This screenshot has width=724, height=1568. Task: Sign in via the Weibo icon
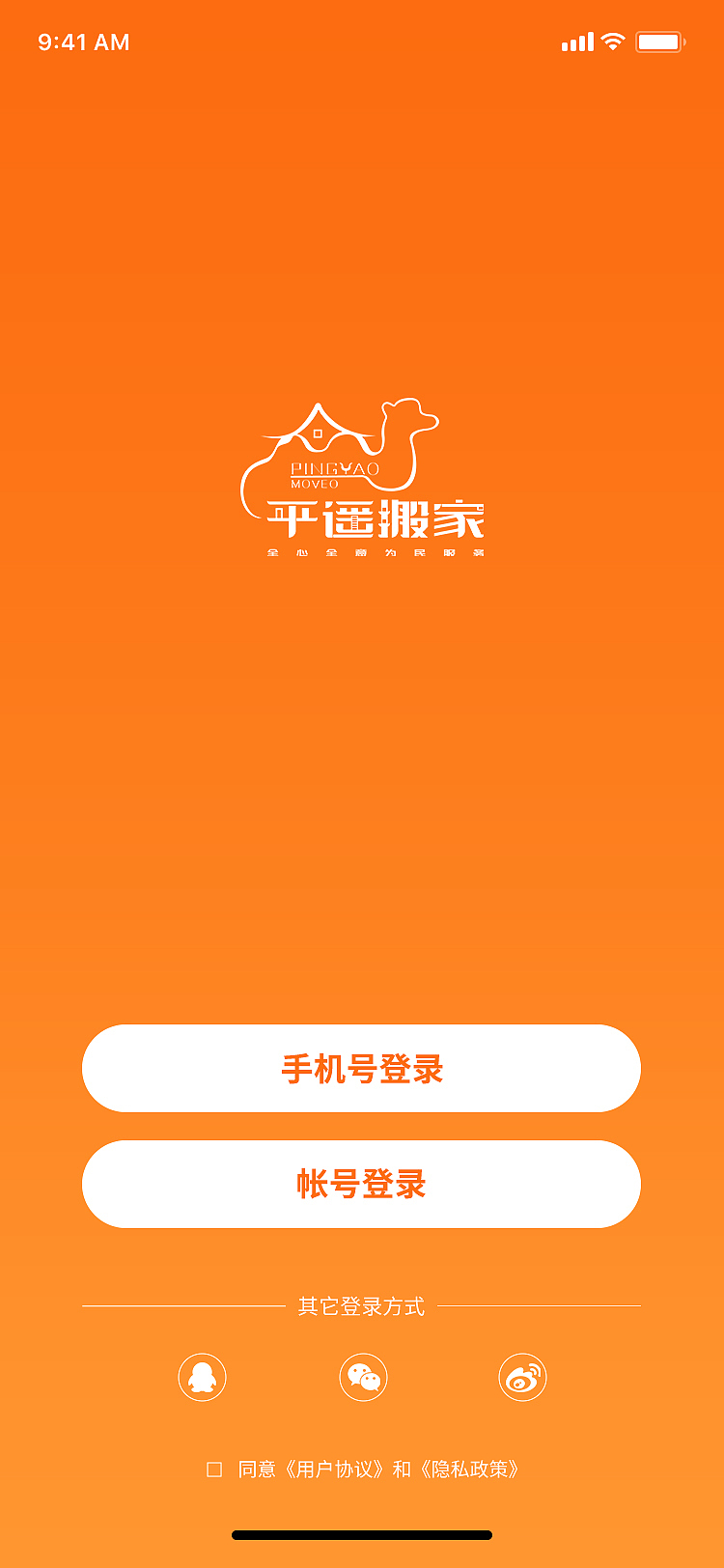tap(523, 1378)
